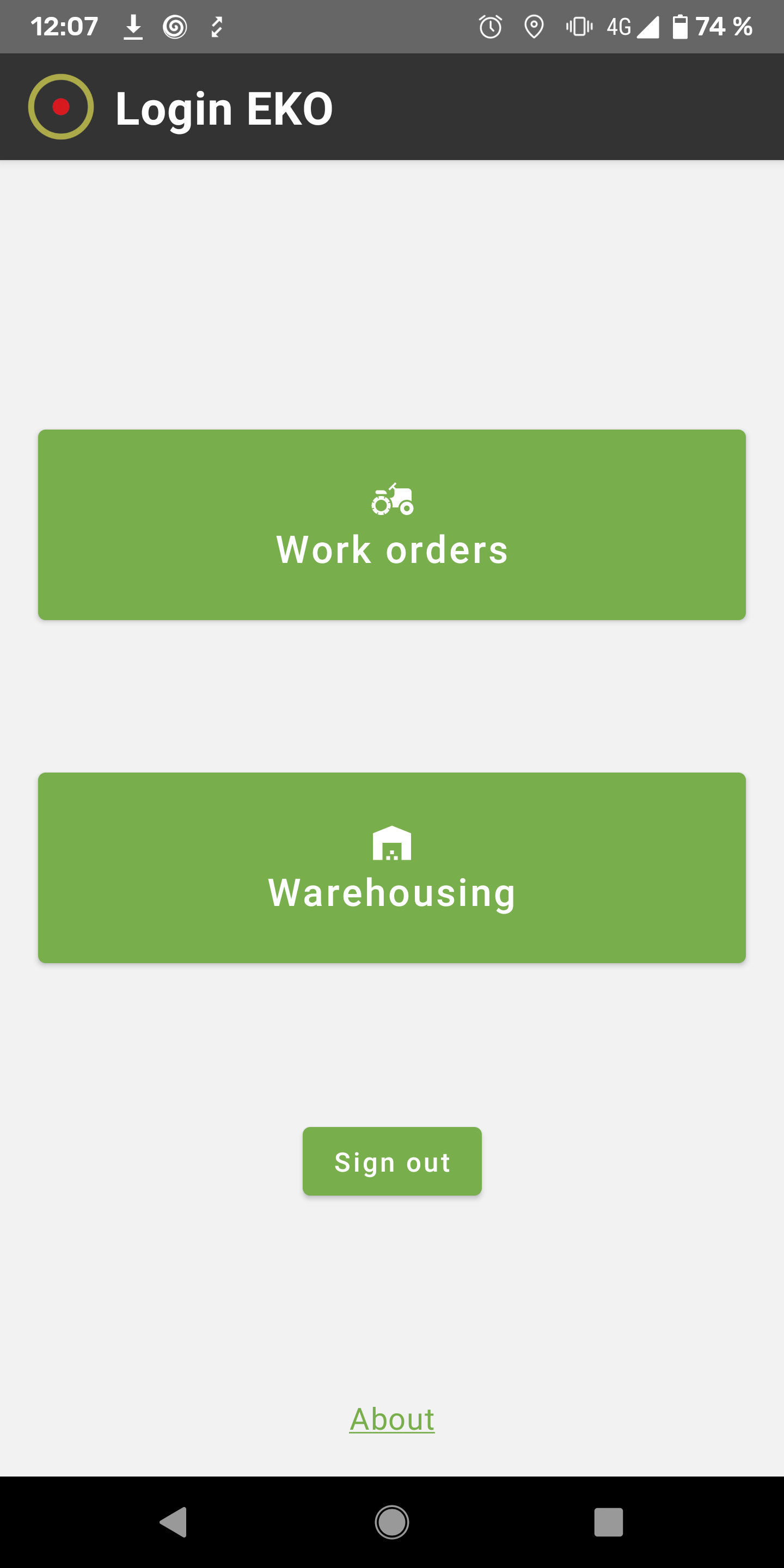Open the download notification icon in status bar
This screenshot has width=784, height=1568.
pyautogui.click(x=133, y=26)
